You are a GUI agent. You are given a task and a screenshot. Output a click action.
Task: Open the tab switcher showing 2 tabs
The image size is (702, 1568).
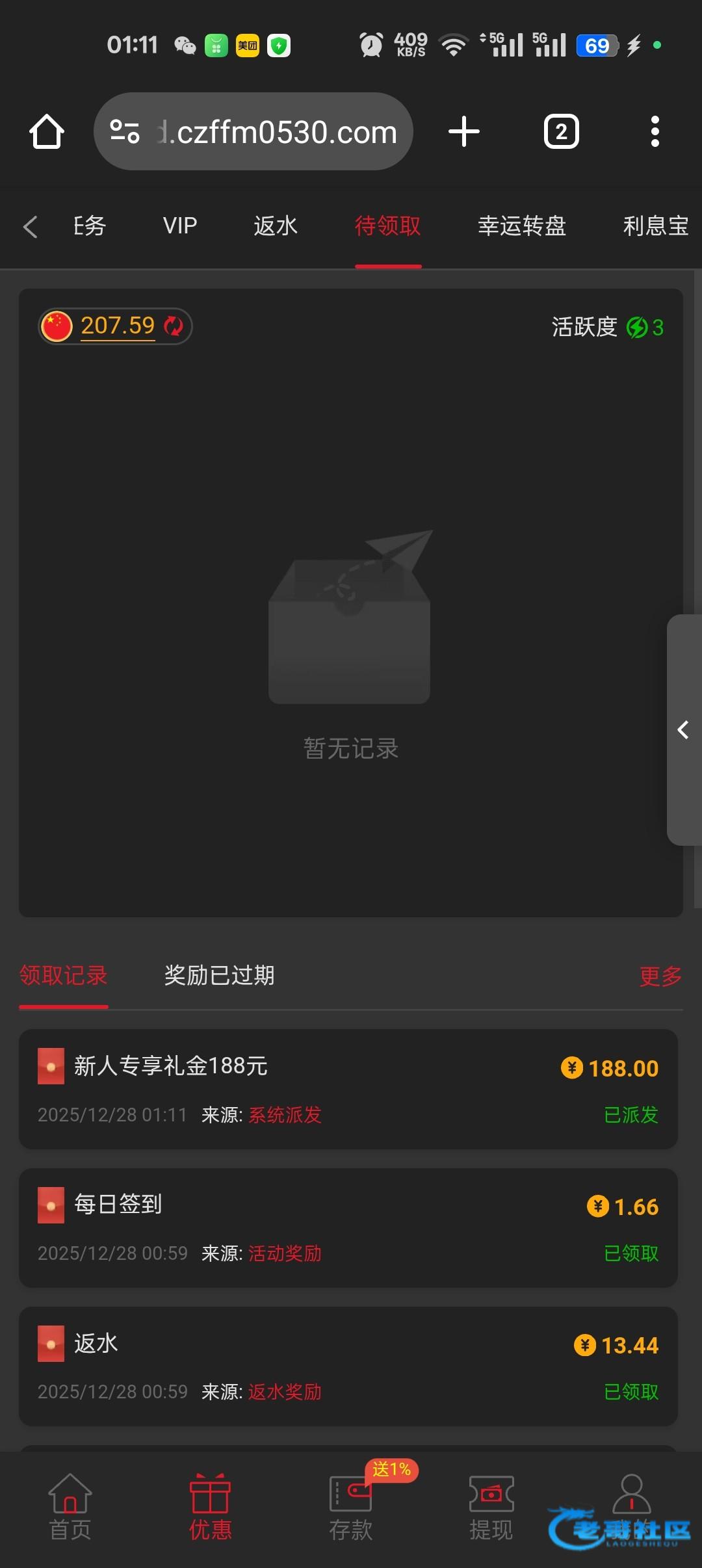point(561,132)
